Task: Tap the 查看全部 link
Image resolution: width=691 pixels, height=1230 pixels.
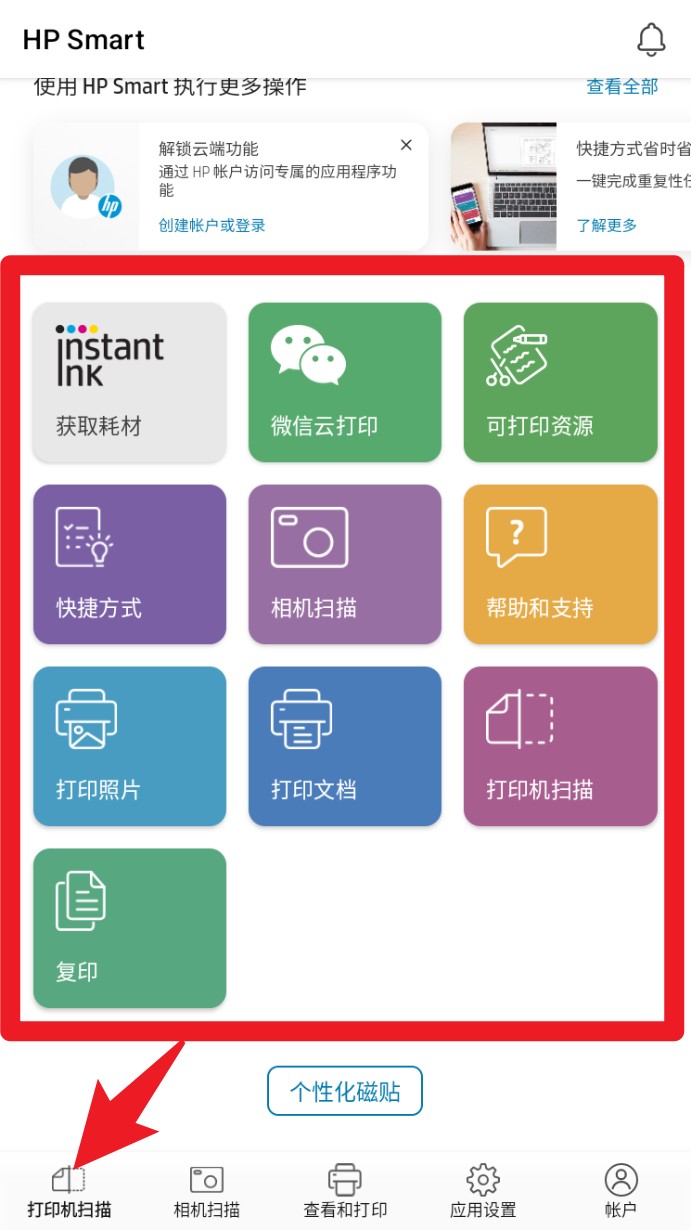Action: (622, 87)
